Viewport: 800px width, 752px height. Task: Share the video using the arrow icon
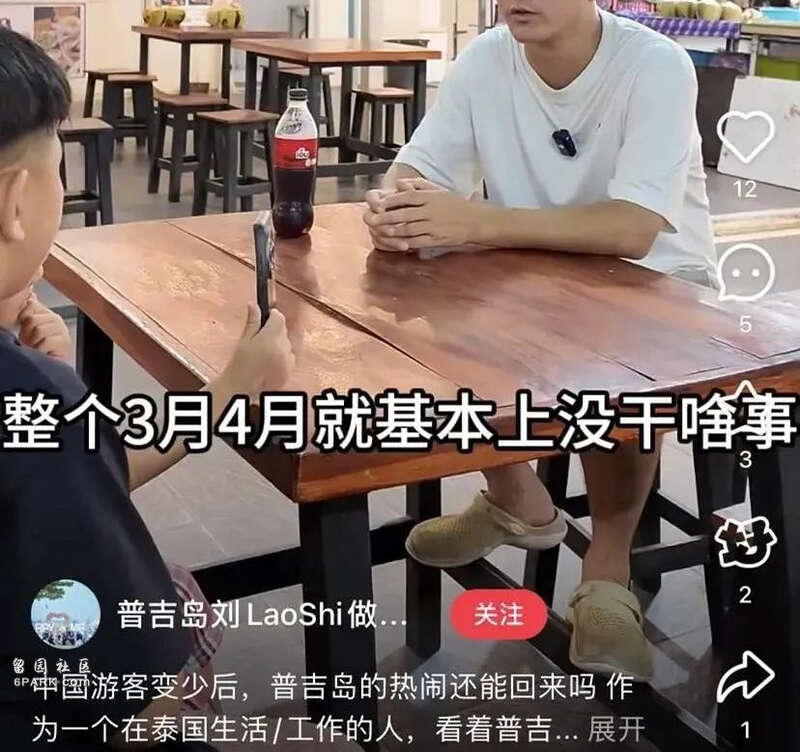(746, 678)
